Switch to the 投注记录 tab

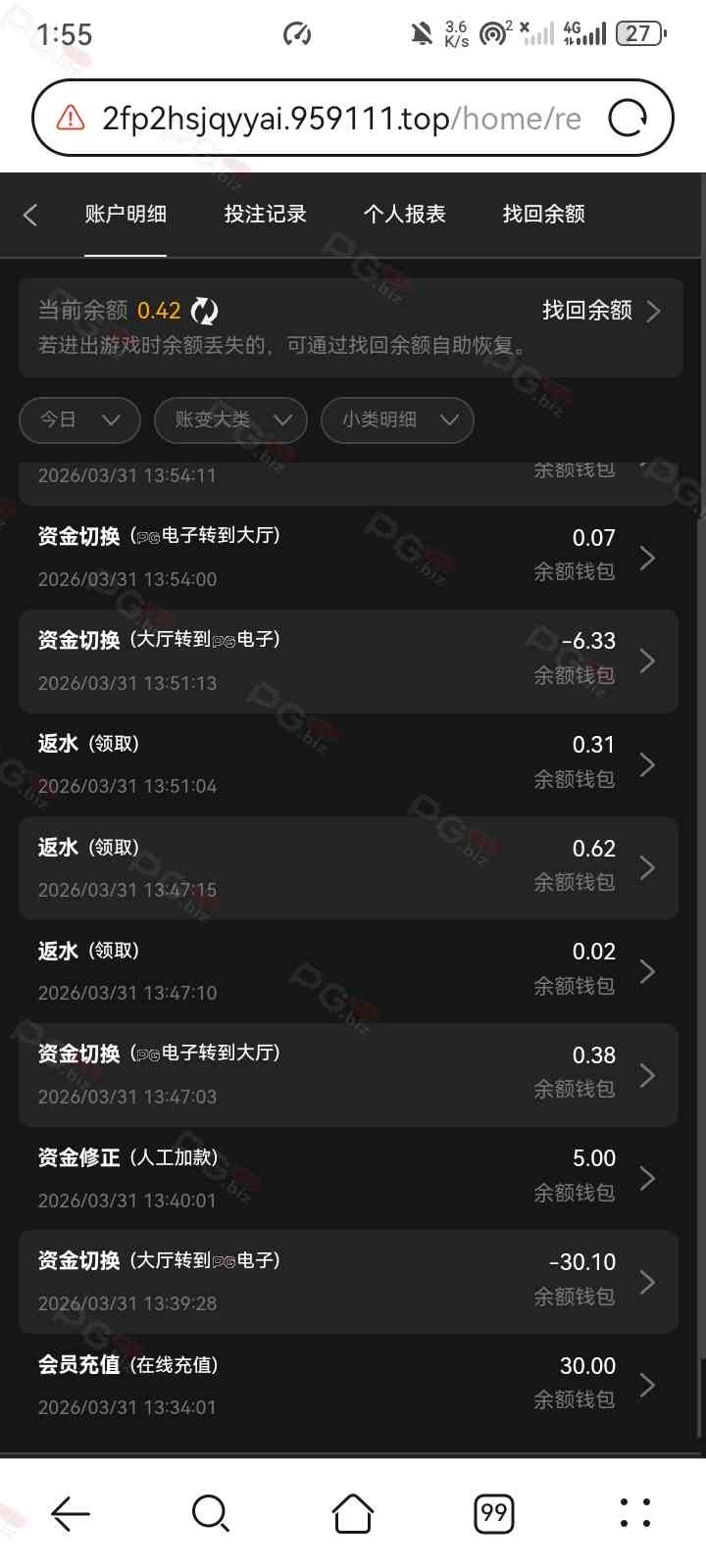(x=265, y=215)
